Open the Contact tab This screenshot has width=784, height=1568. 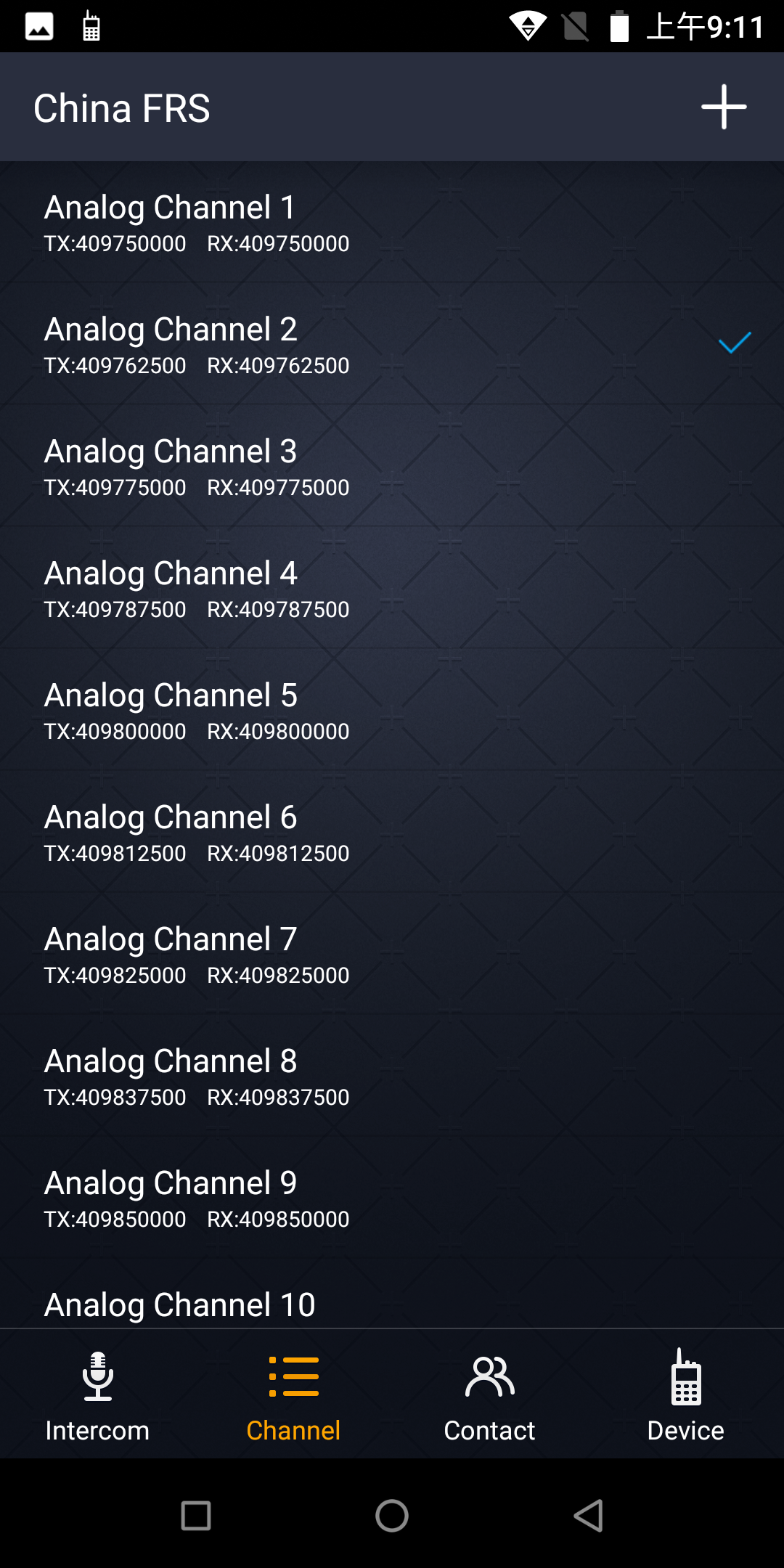pyautogui.click(x=490, y=1395)
